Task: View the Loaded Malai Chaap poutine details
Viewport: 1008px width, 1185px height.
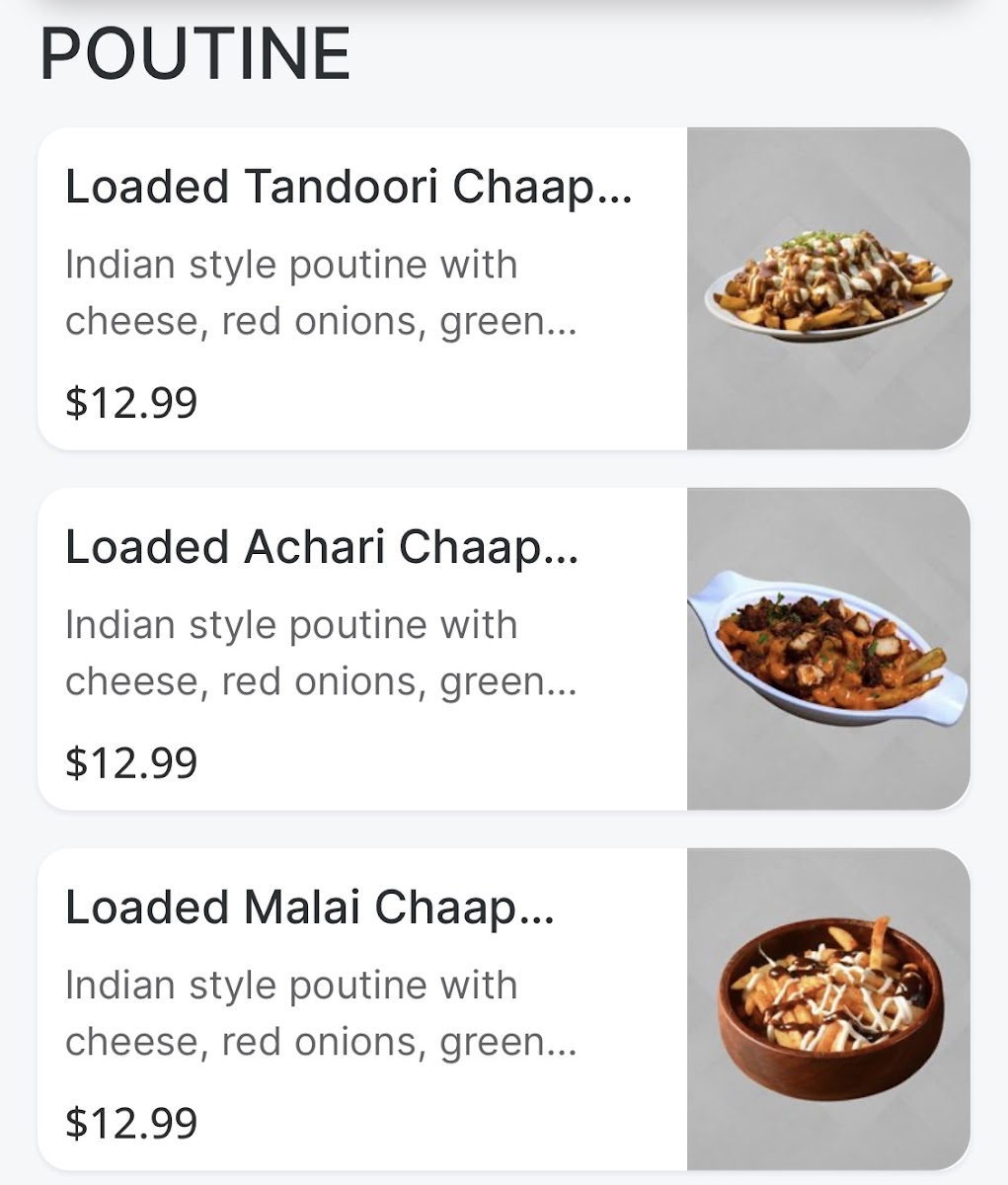Action: pyautogui.click(x=310, y=908)
